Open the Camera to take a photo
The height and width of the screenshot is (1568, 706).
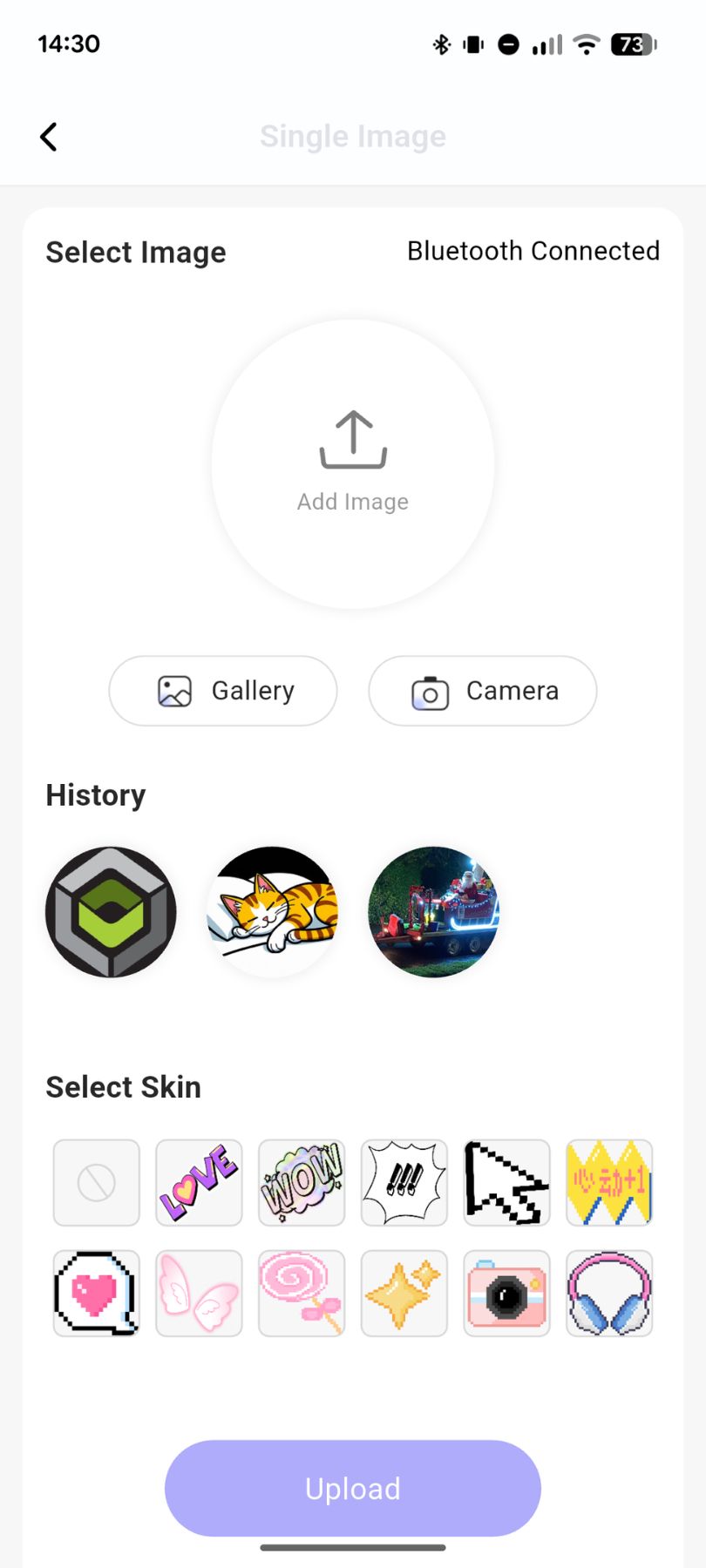[483, 691]
